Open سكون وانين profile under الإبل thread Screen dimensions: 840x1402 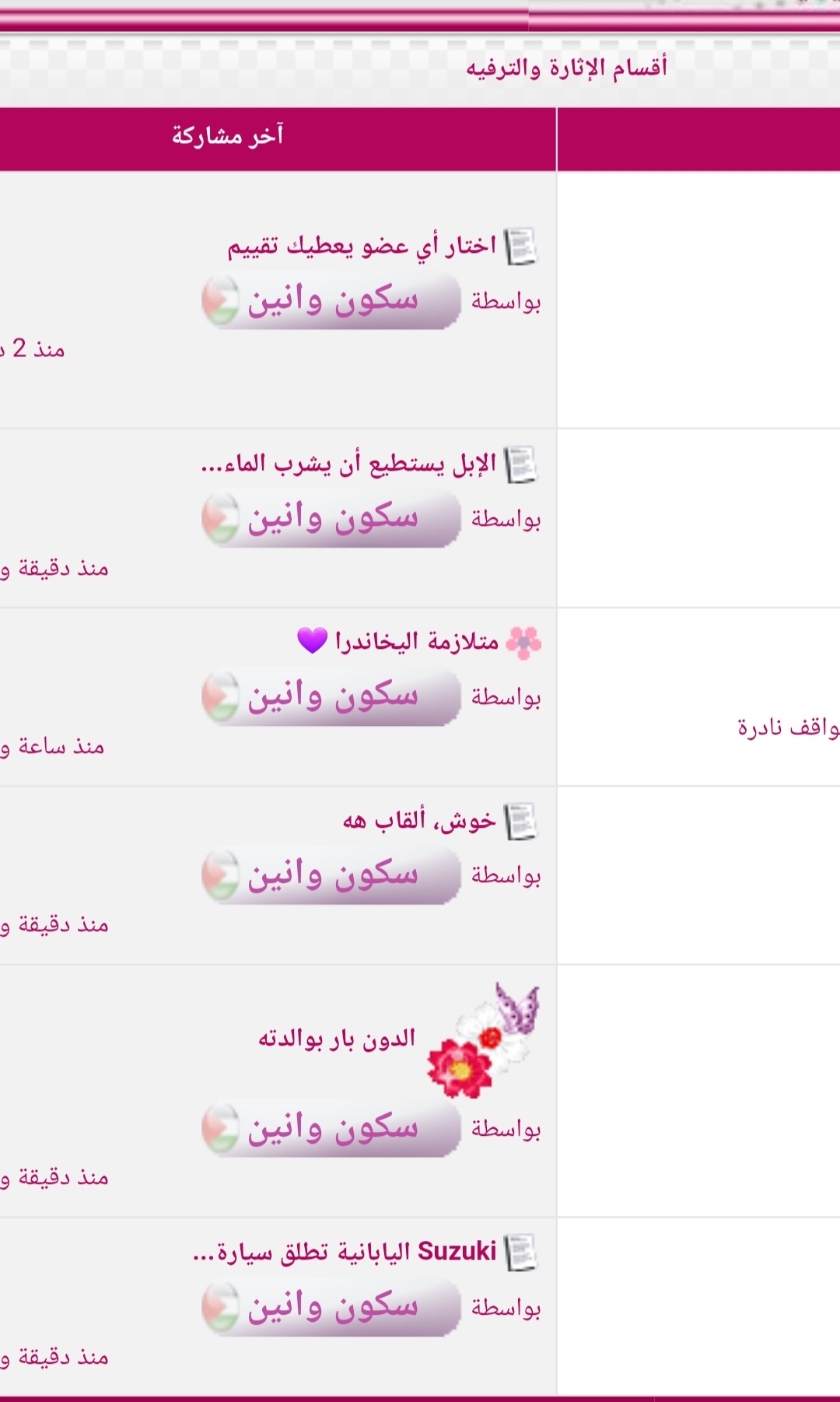pos(333,519)
